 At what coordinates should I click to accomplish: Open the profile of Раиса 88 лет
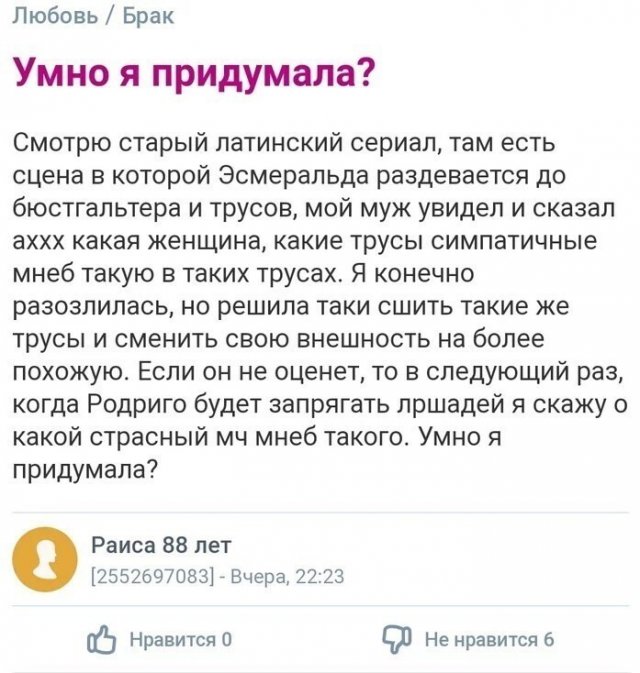[x=160, y=546]
